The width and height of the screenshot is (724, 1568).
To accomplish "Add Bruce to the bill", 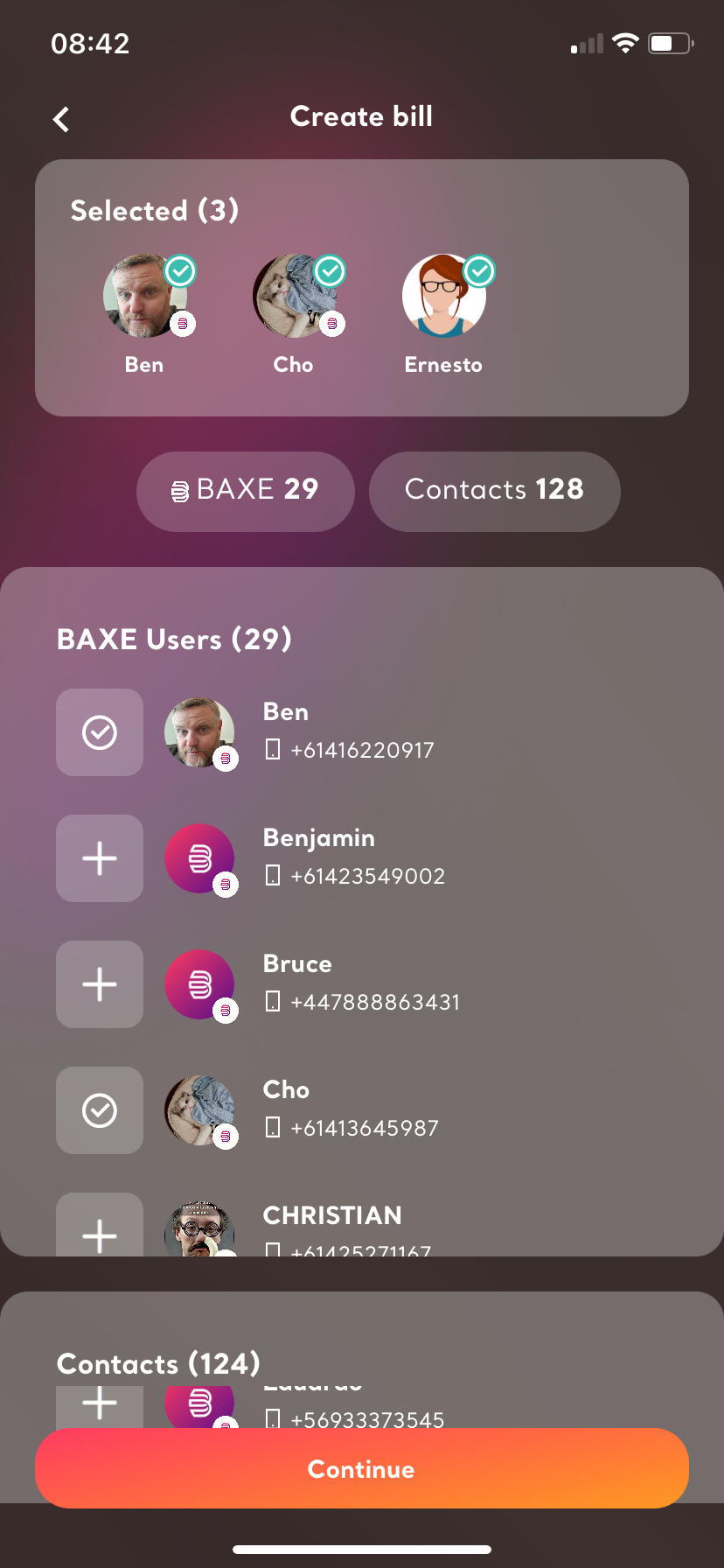I will point(100,984).
